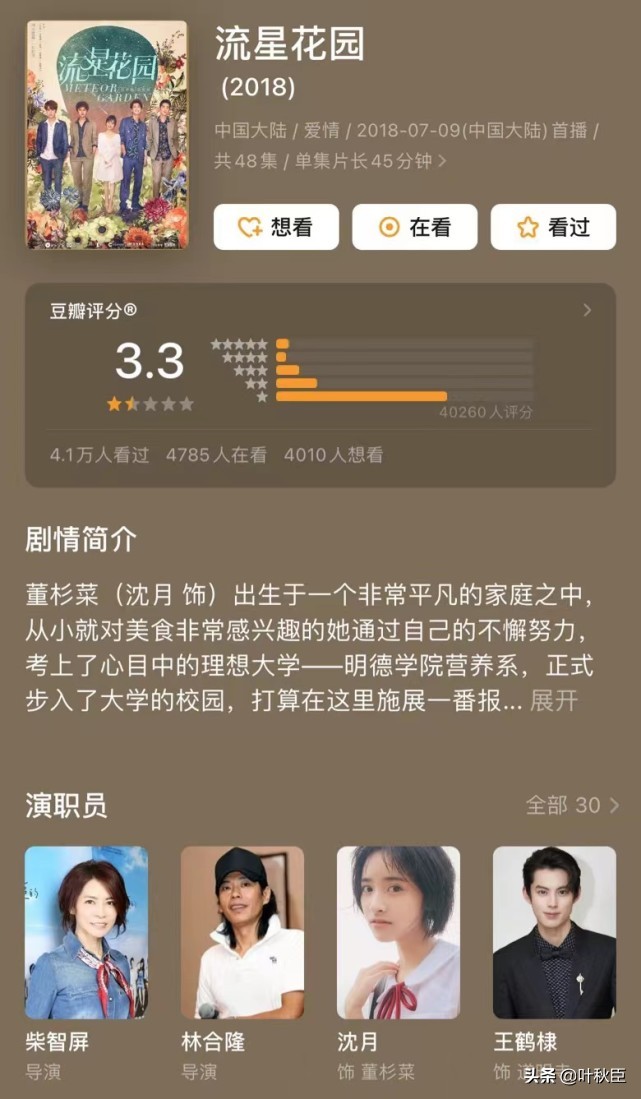Open the 流星花园 poster image
The height and width of the screenshot is (1099, 641).
[x=106, y=135]
